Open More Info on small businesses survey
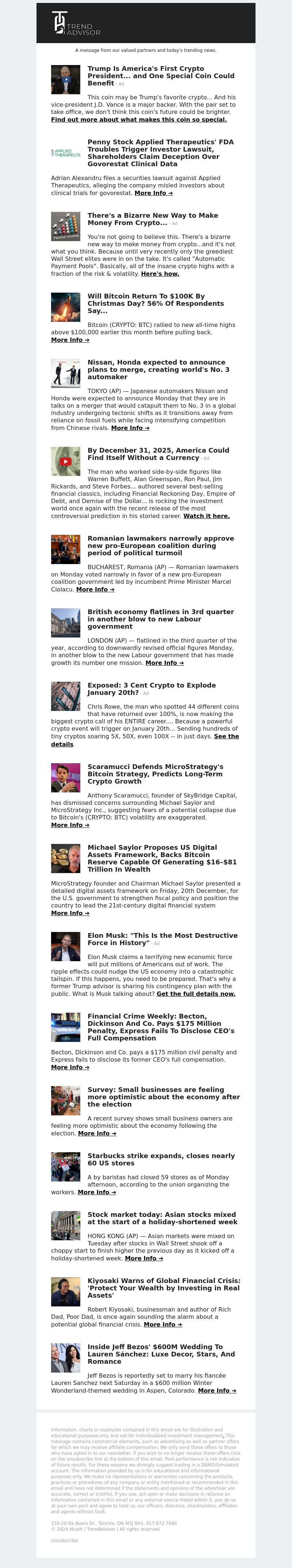 pyautogui.click(x=97, y=1133)
